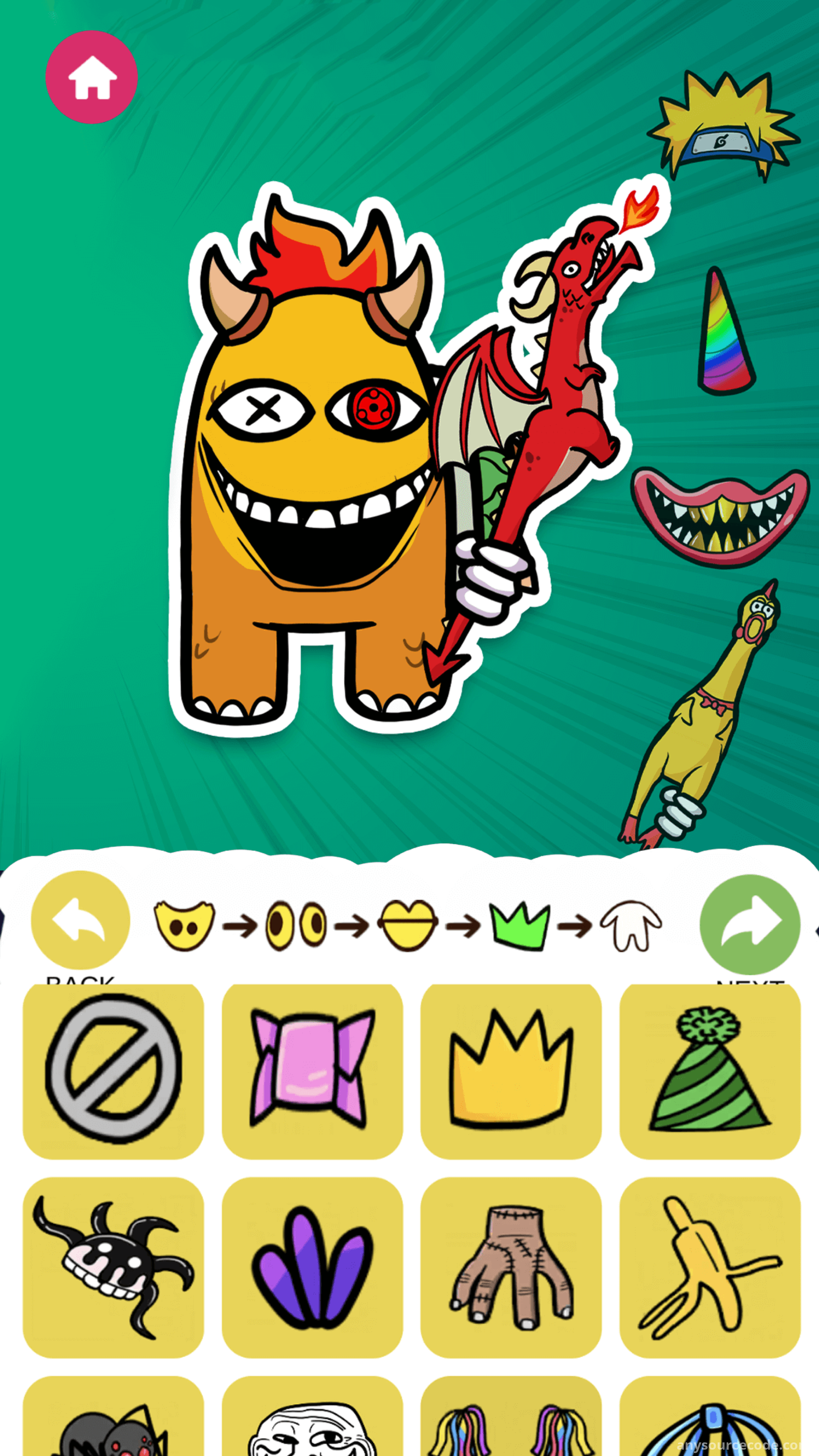
Task: Pick the yellow crown hat
Action: (x=511, y=1072)
